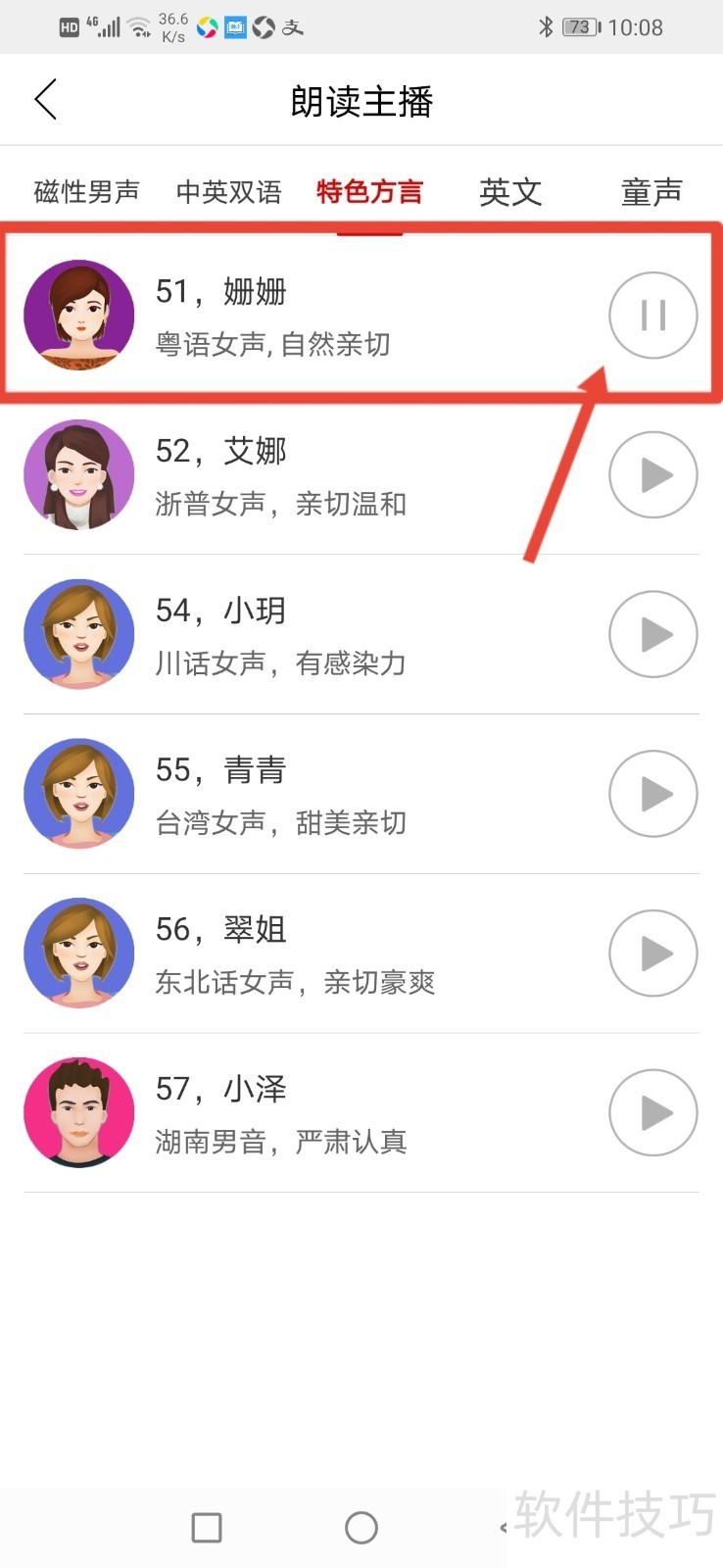Play the 54 小玥 voice sample
The width and height of the screenshot is (723, 1568).
pos(652,635)
